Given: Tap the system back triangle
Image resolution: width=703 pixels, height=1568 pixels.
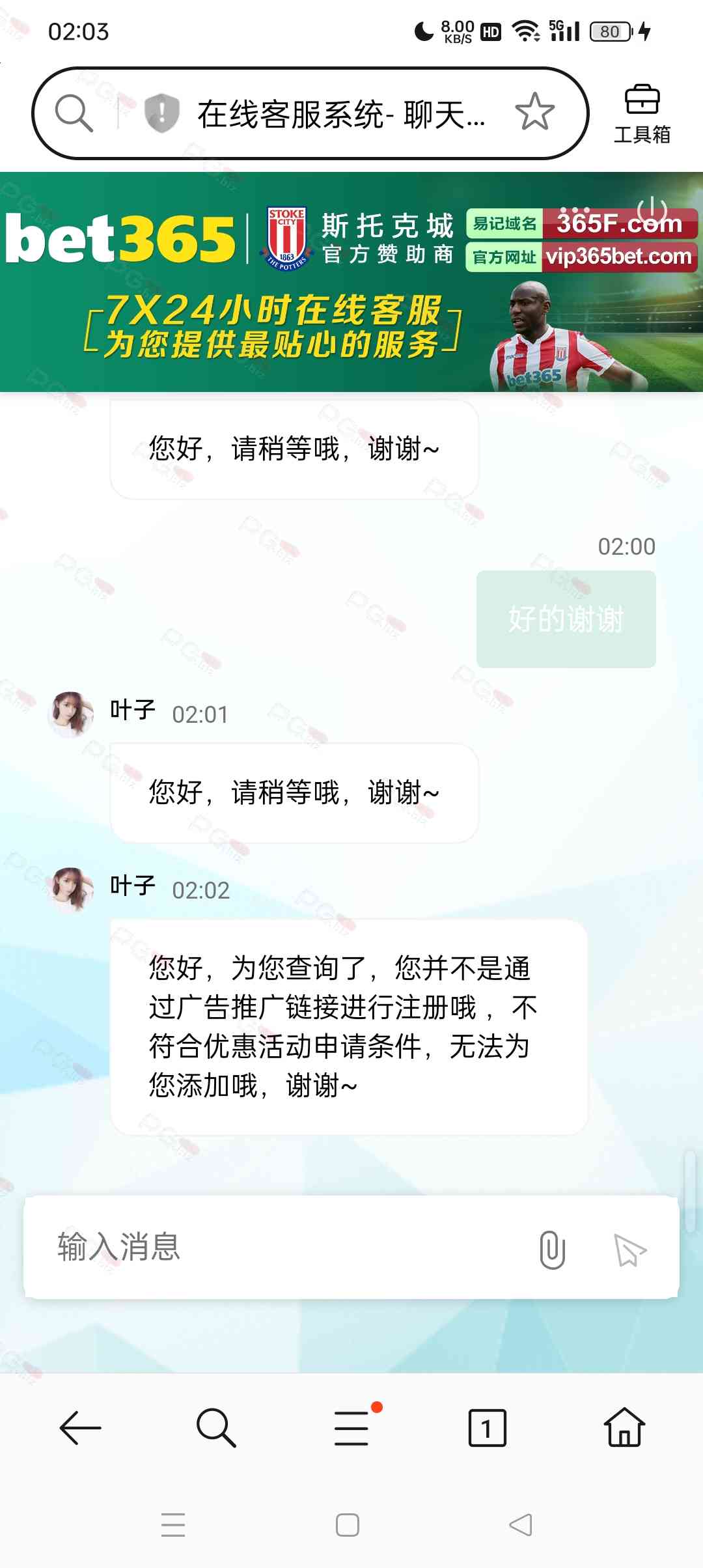Looking at the screenshot, I should click(x=521, y=1525).
